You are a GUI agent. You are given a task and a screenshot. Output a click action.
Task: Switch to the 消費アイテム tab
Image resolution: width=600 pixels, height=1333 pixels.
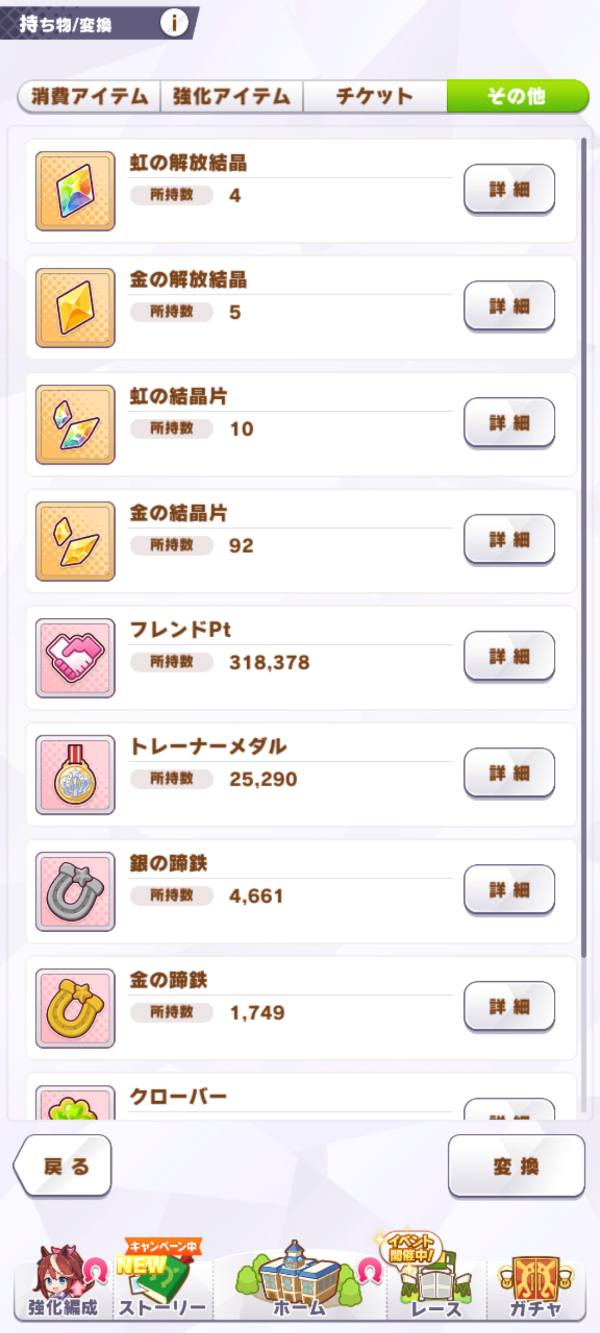point(89,96)
